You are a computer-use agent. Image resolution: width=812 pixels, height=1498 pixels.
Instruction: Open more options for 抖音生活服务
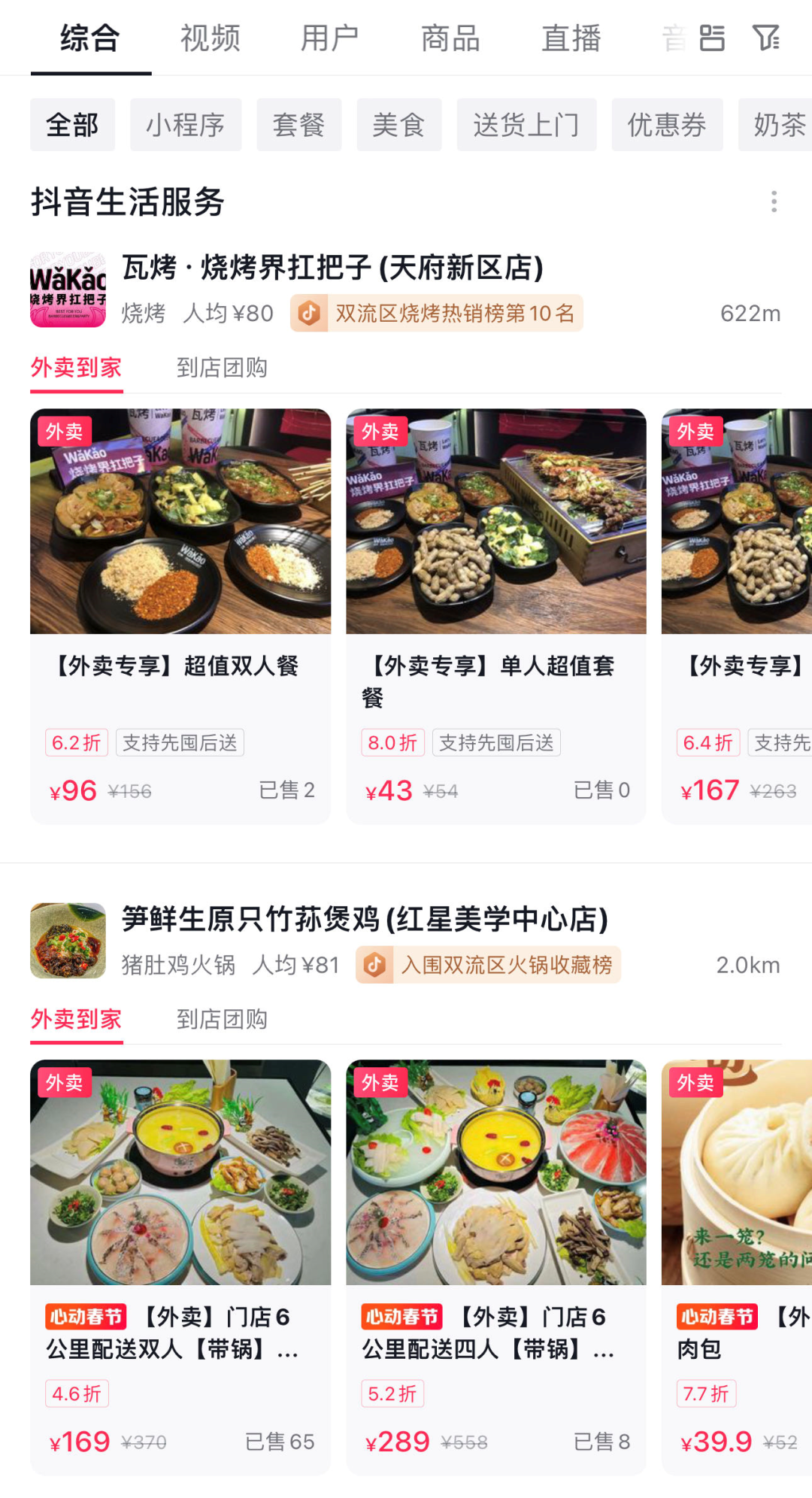pos(774,202)
